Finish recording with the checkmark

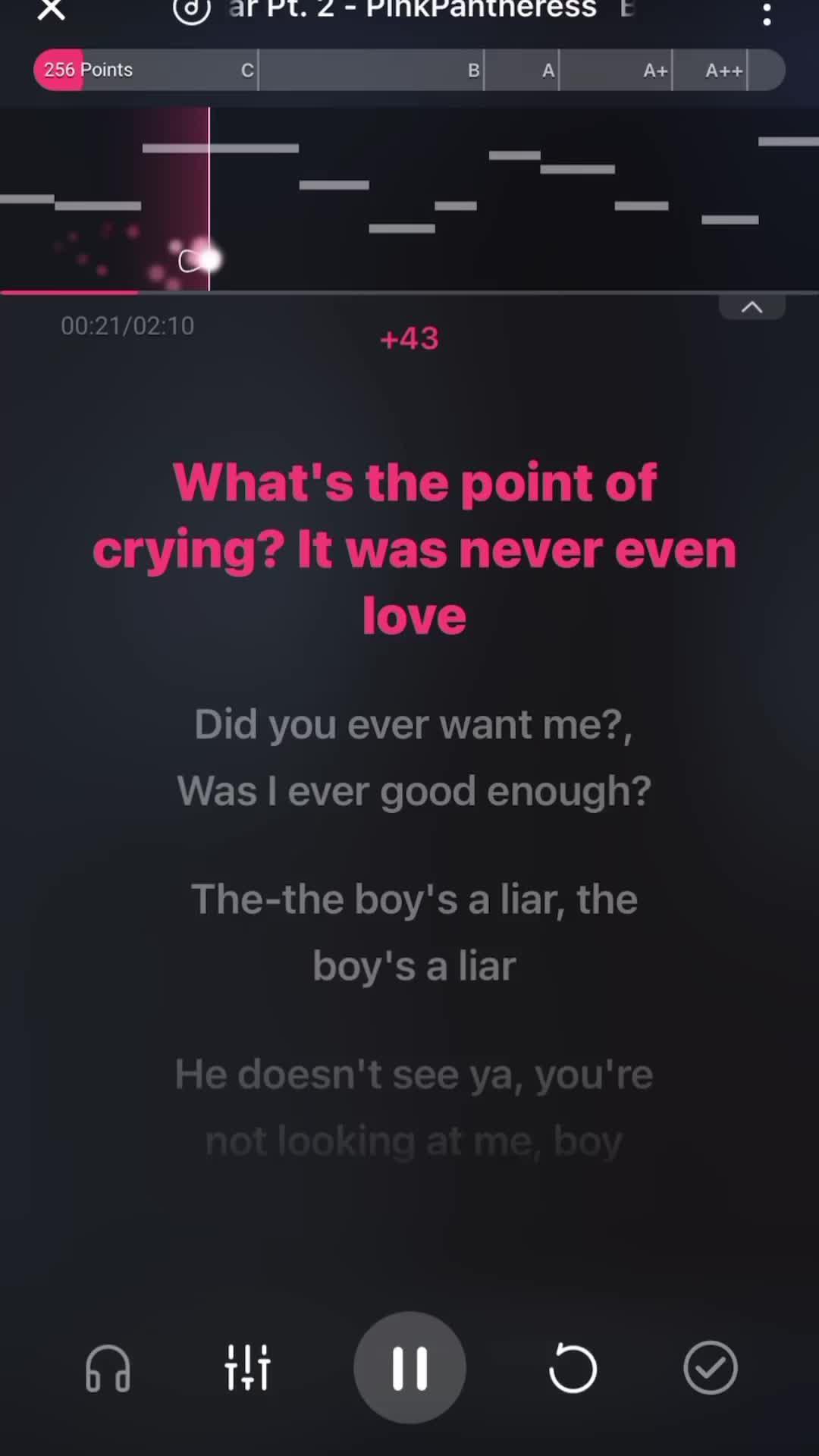pyautogui.click(x=710, y=1368)
